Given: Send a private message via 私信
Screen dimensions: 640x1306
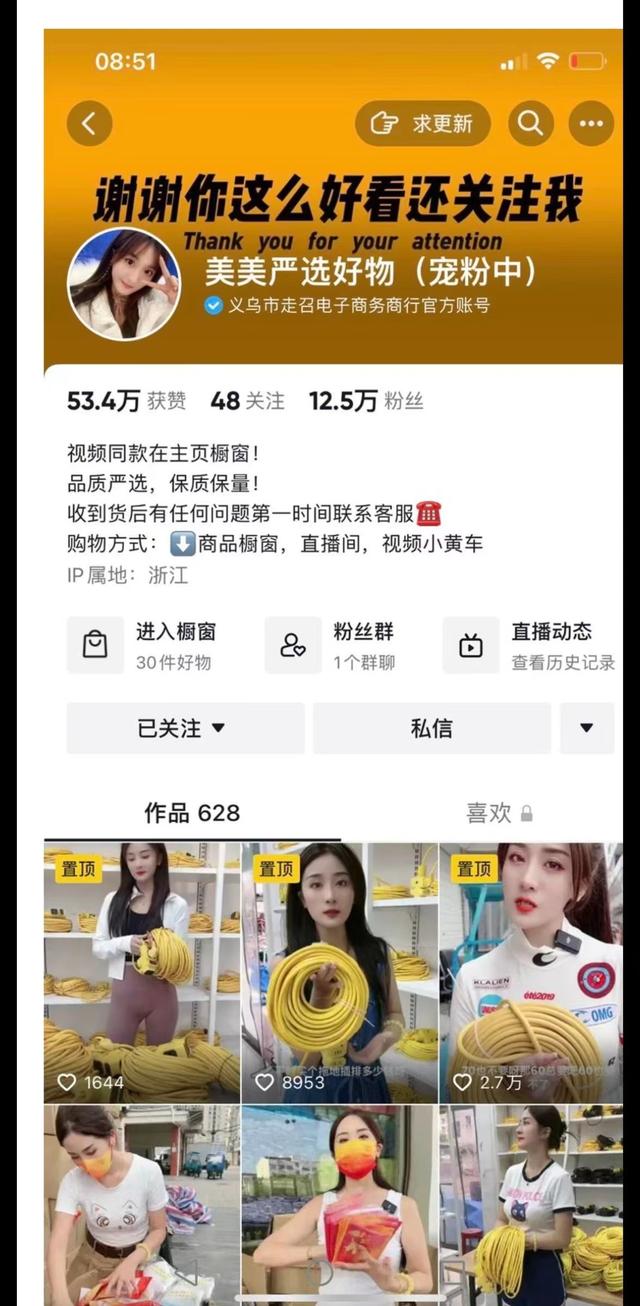Looking at the screenshot, I should click(x=431, y=728).
